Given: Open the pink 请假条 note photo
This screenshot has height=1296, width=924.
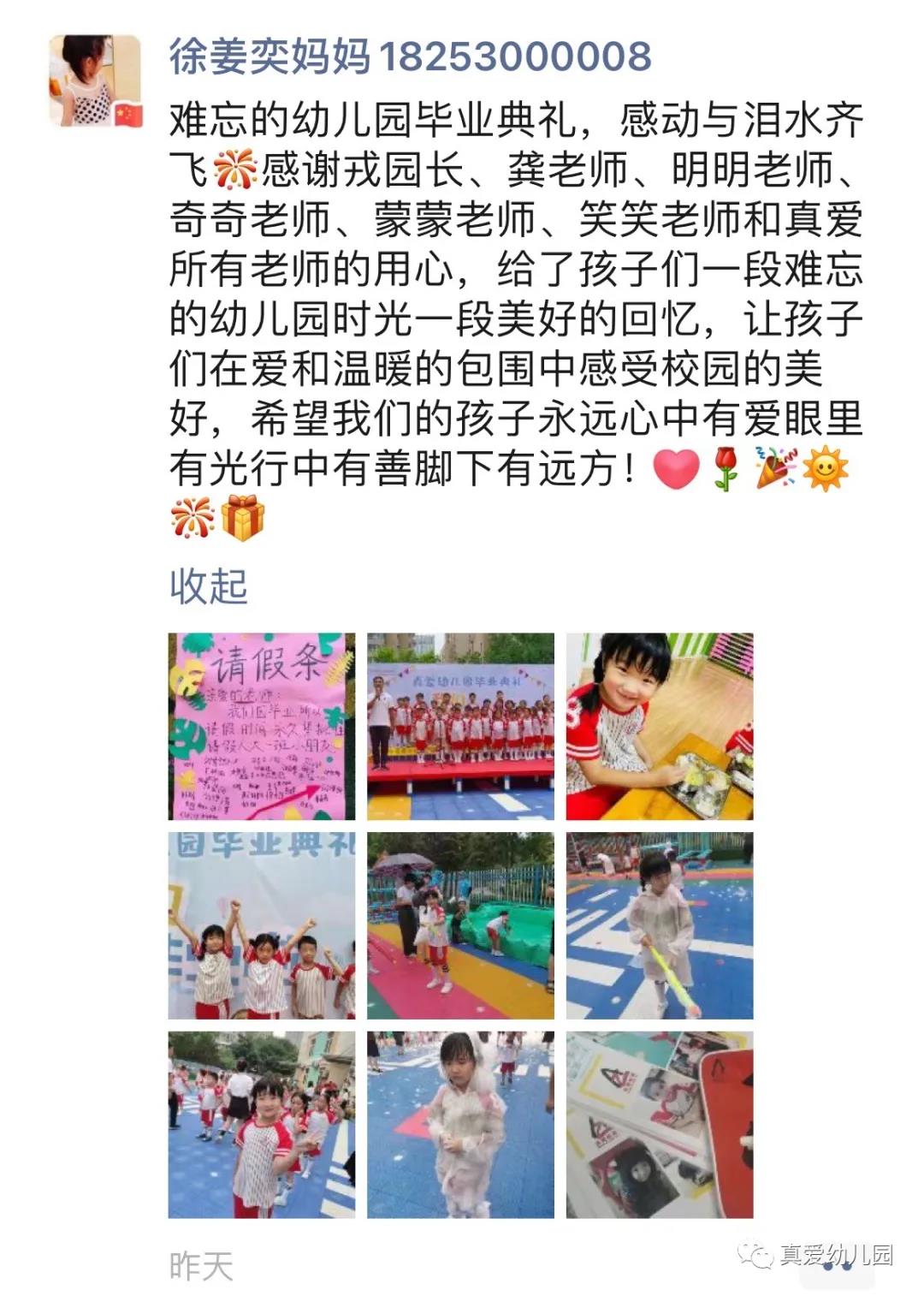Looking at the screenshot, I should (261, 726).
